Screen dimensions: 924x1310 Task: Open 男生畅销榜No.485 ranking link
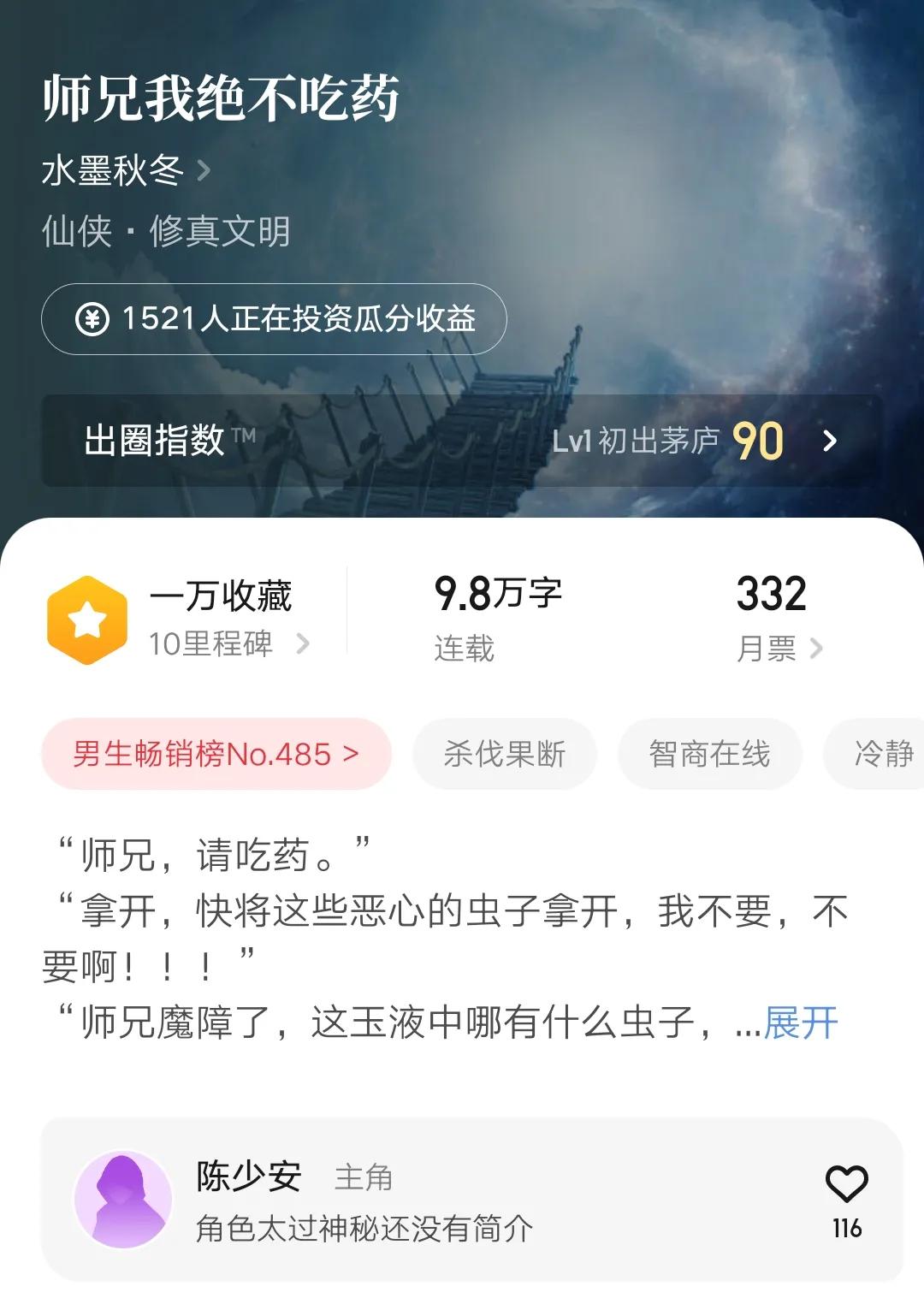click(216, 754)
